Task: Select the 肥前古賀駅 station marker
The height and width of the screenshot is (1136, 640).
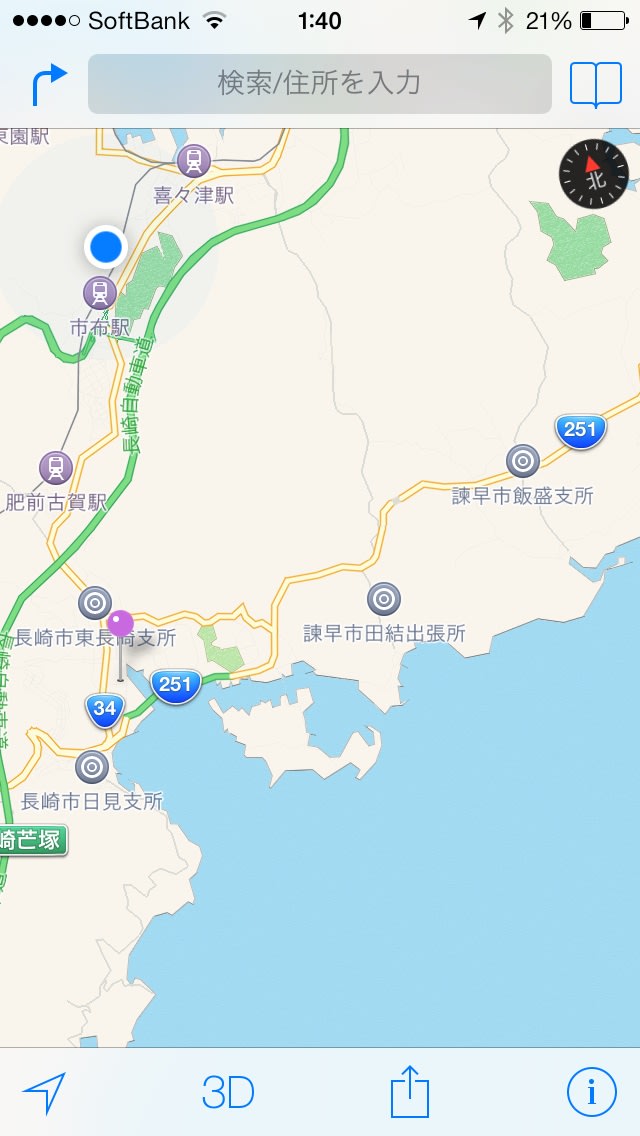Action: coord(56,468)
